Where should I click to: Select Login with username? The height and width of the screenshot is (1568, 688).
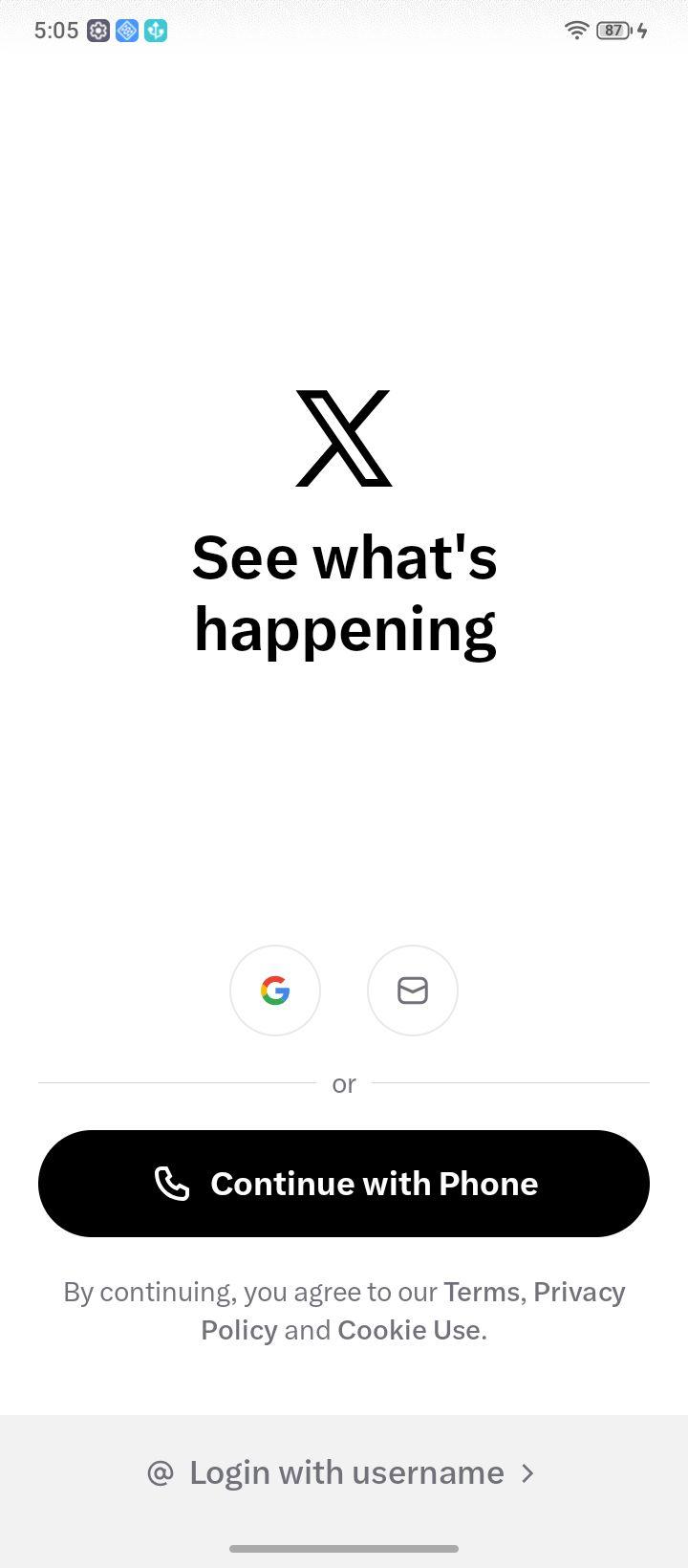coord(344,1472)
